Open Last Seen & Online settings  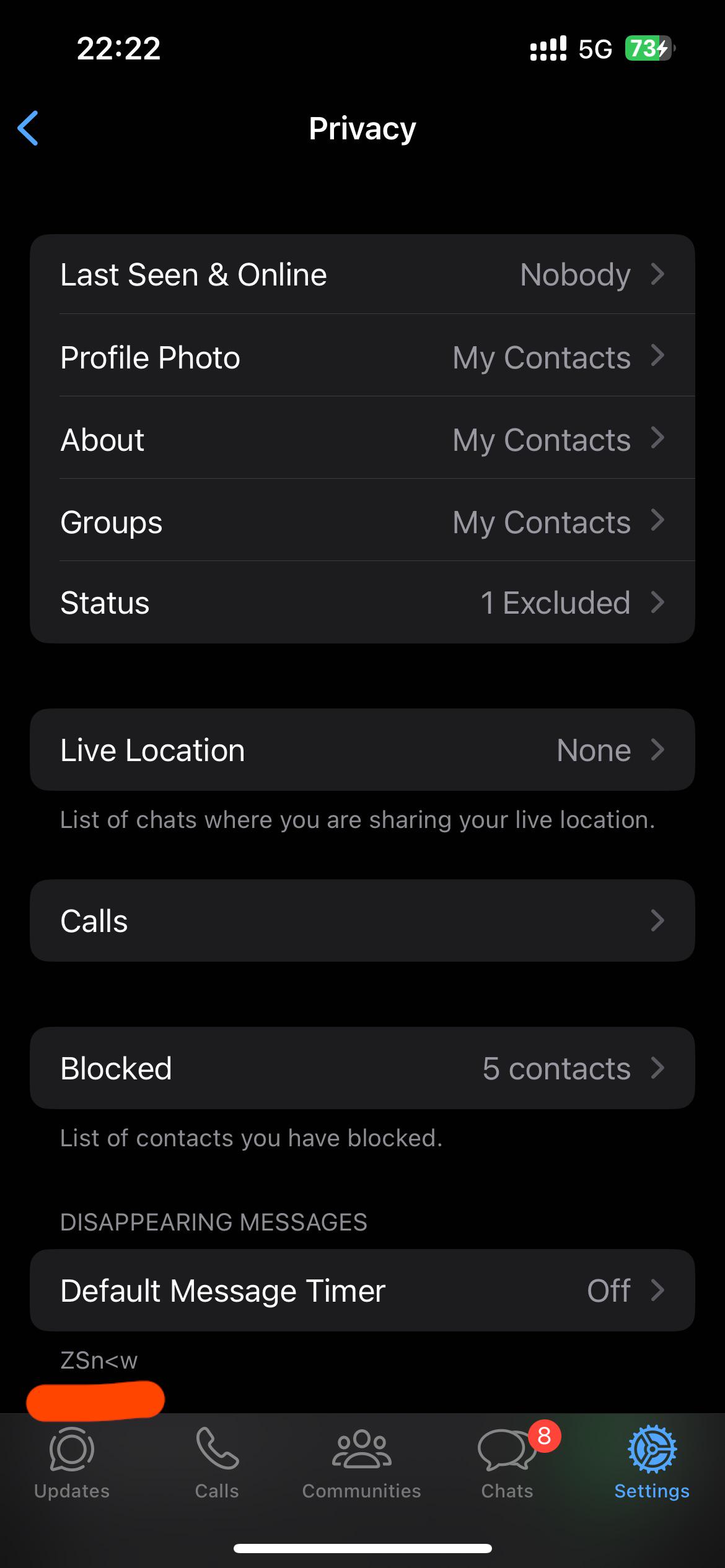tap(362, 274)
